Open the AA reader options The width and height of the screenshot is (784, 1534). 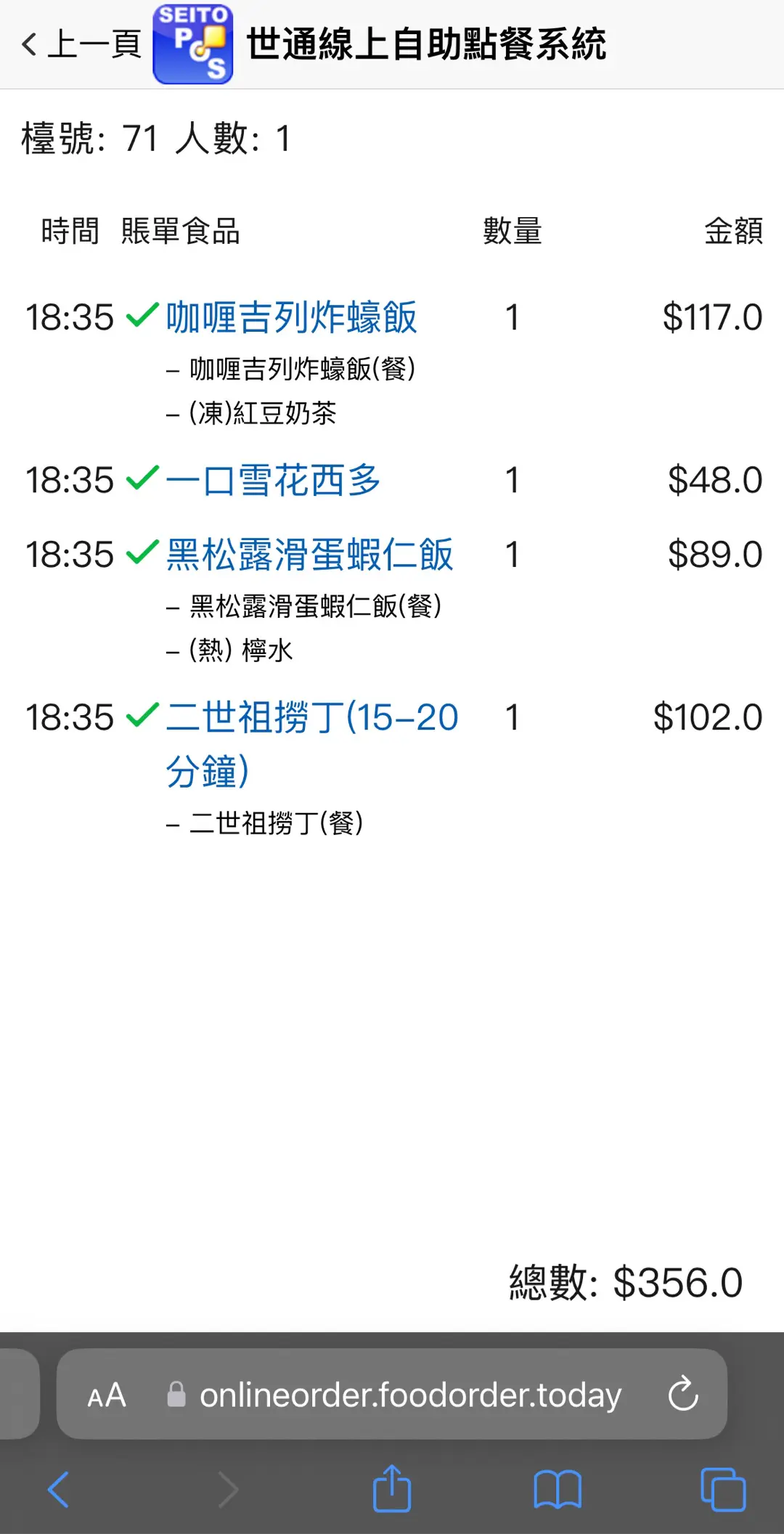click(107, 1395)
